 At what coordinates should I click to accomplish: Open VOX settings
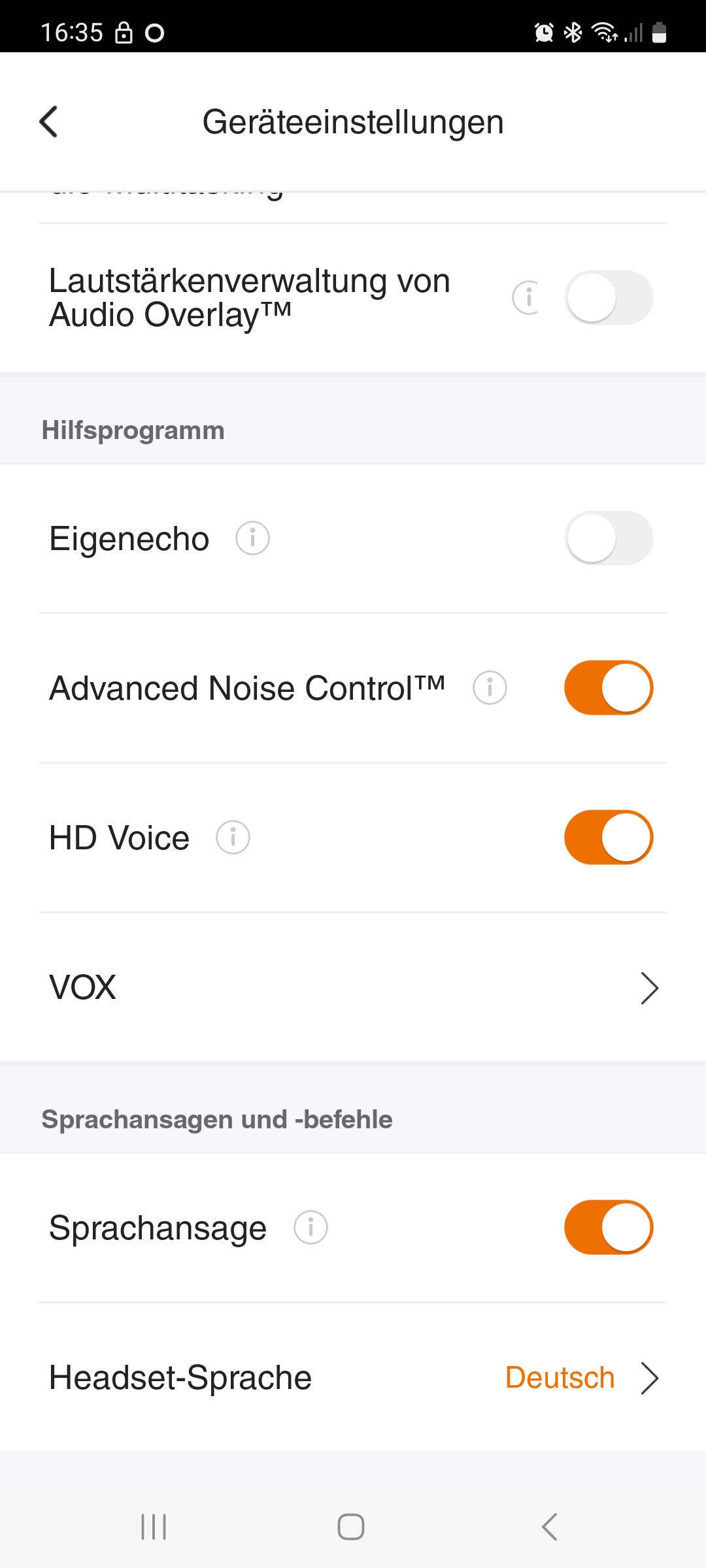point(353,987)
